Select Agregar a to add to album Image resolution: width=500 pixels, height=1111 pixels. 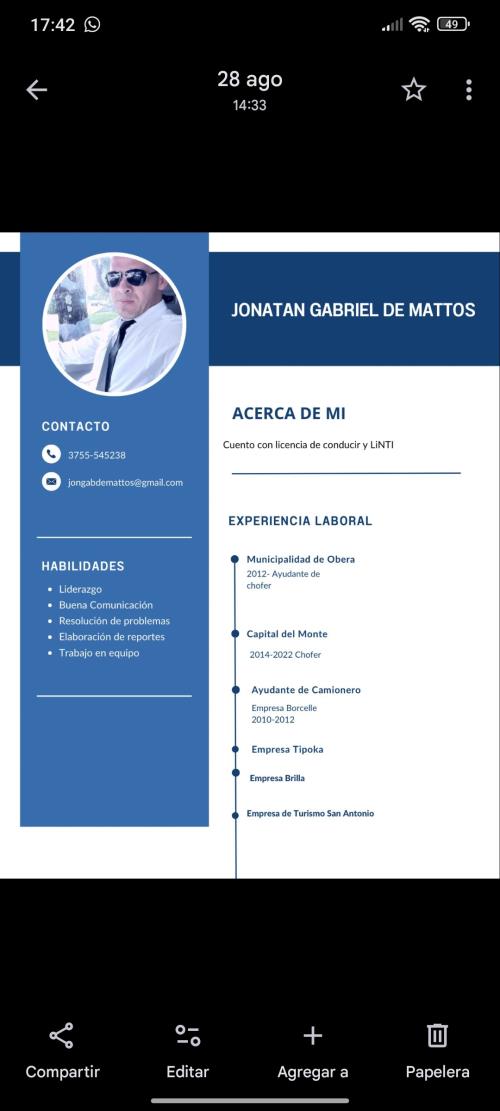[312, 1051]
